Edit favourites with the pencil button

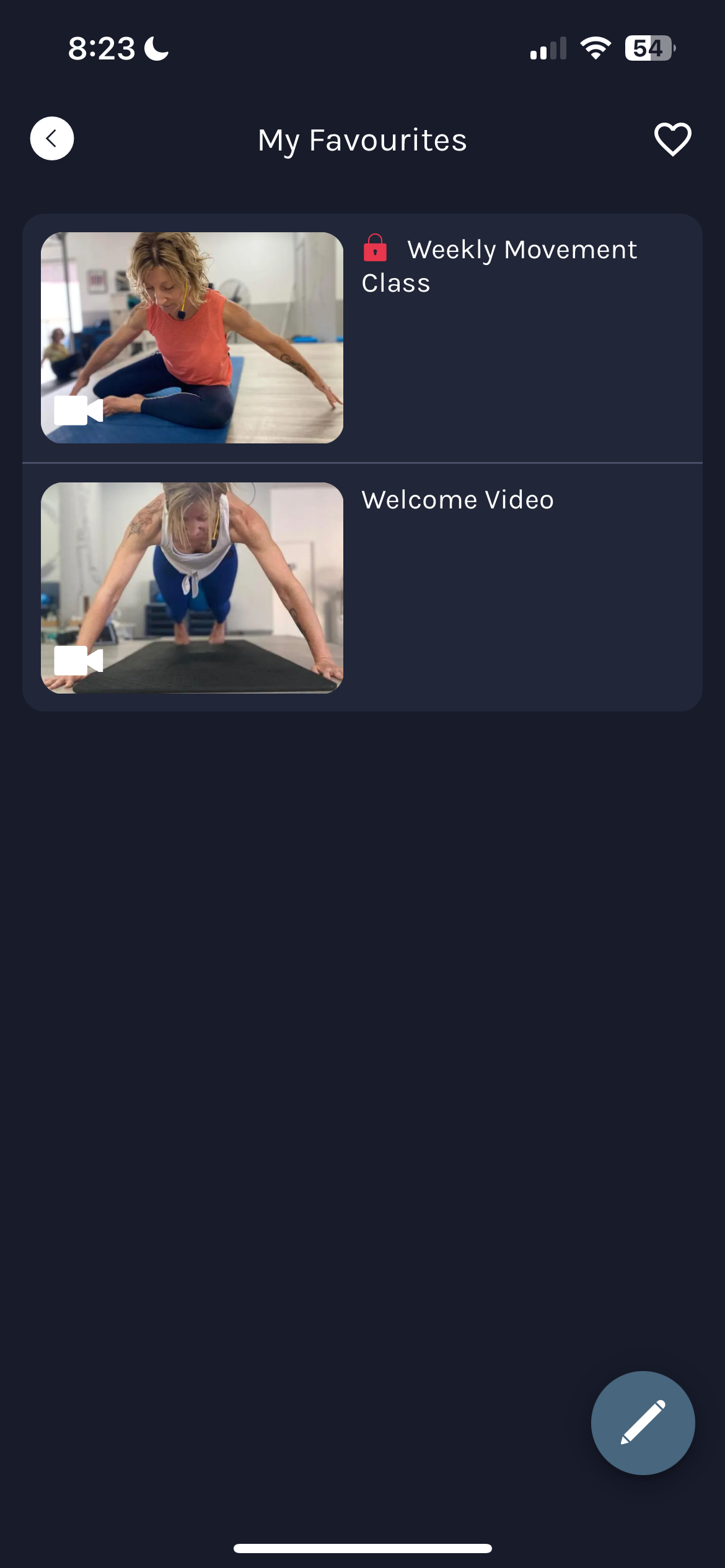[643, 1422]
